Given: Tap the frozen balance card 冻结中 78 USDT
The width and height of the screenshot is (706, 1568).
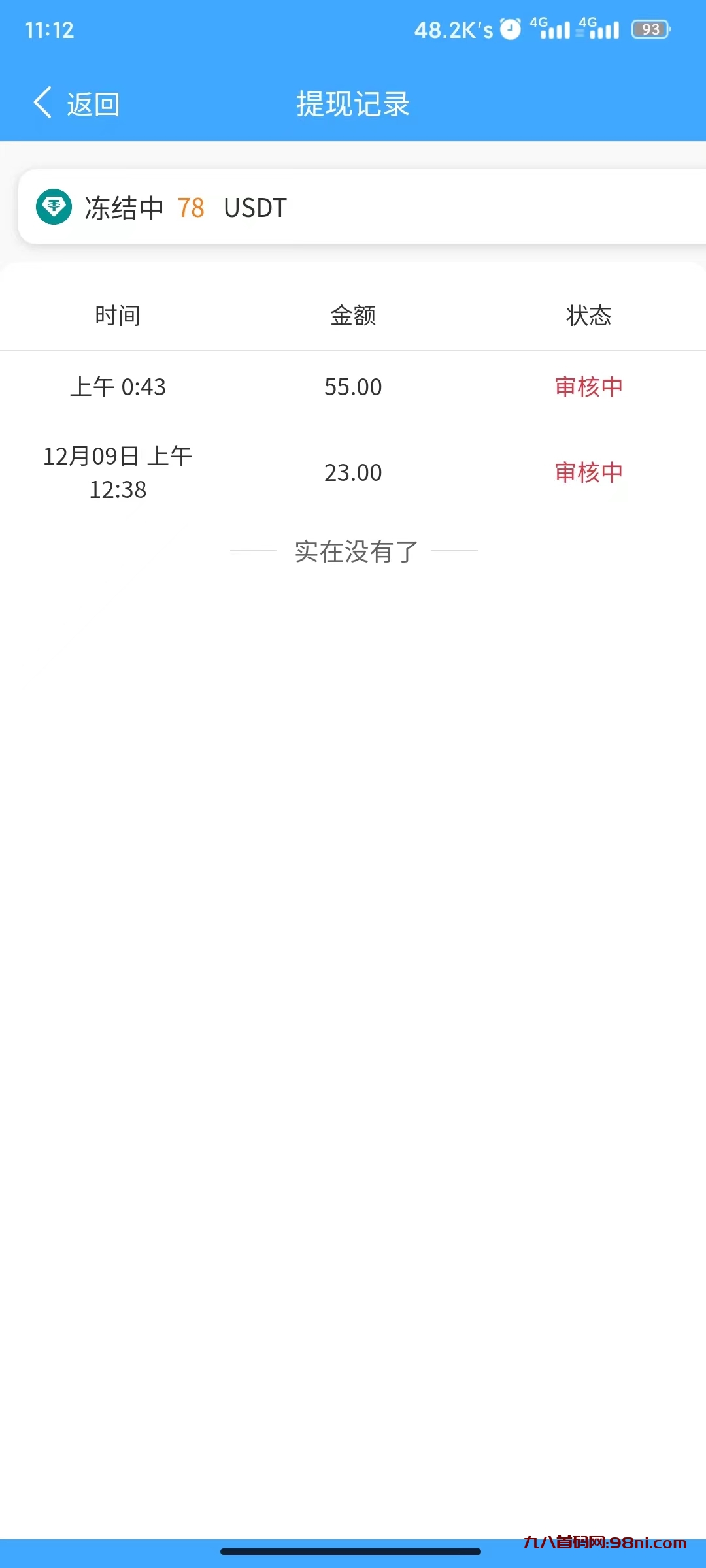Looking at the screenshot, I should coord(353,208).
